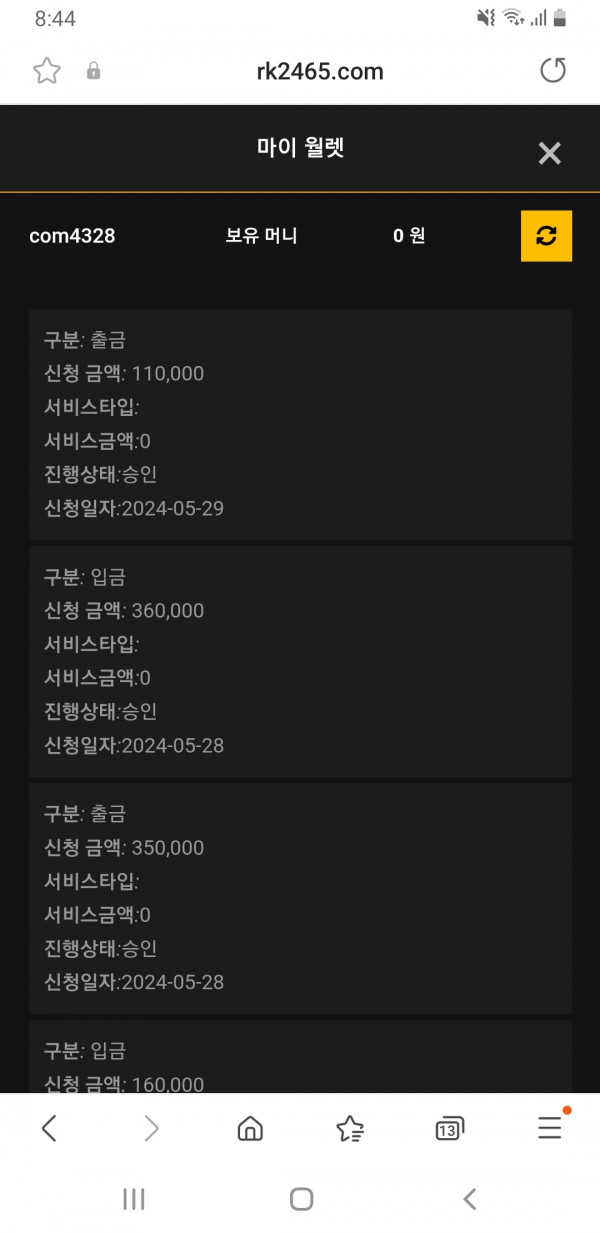Refresh the 보유 머니 balance
Image resolution: width=600 pixels, height=1233 pixels.
[x=546, y=236]
